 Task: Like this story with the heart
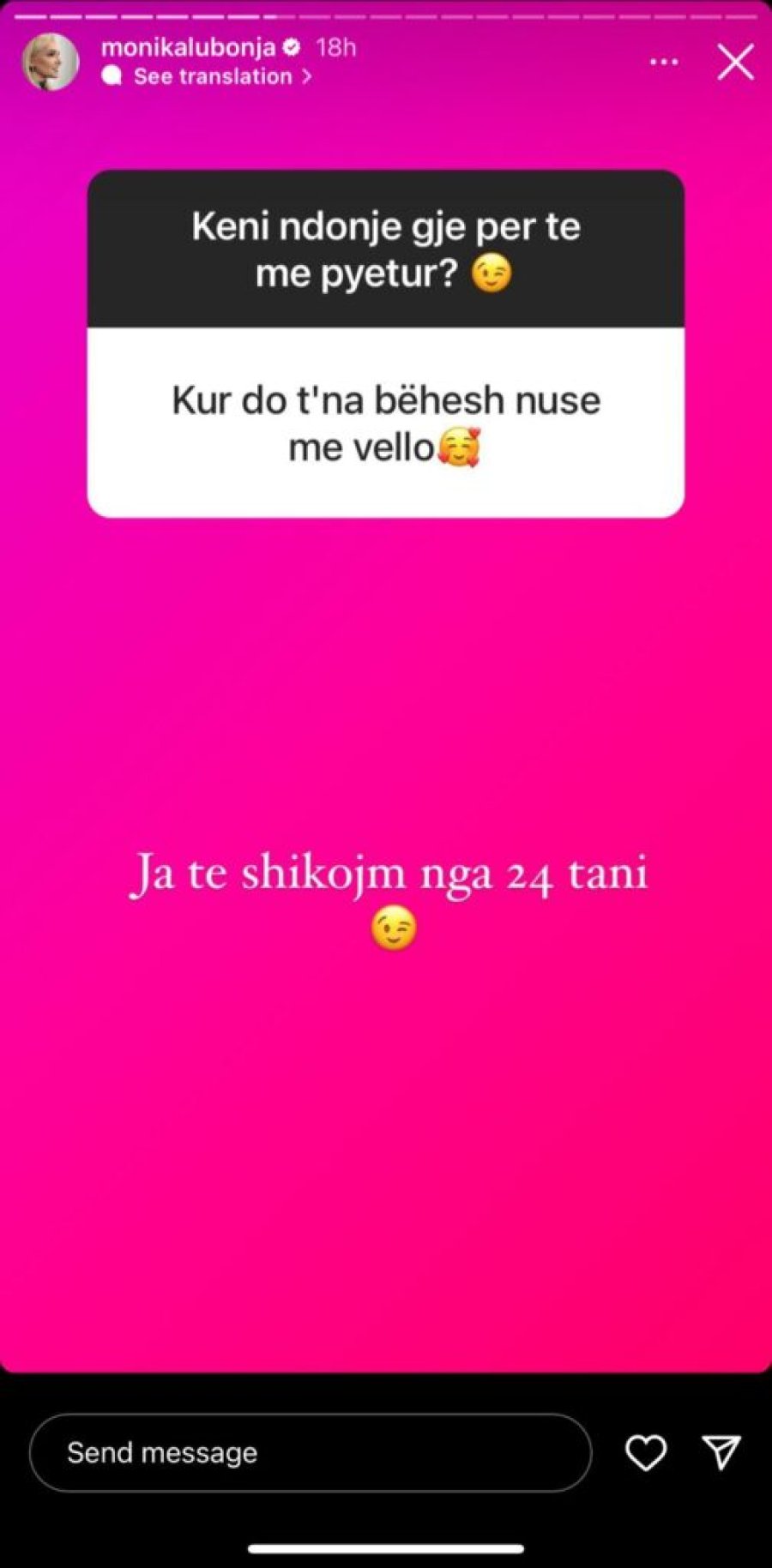[x=645, y=1452]
